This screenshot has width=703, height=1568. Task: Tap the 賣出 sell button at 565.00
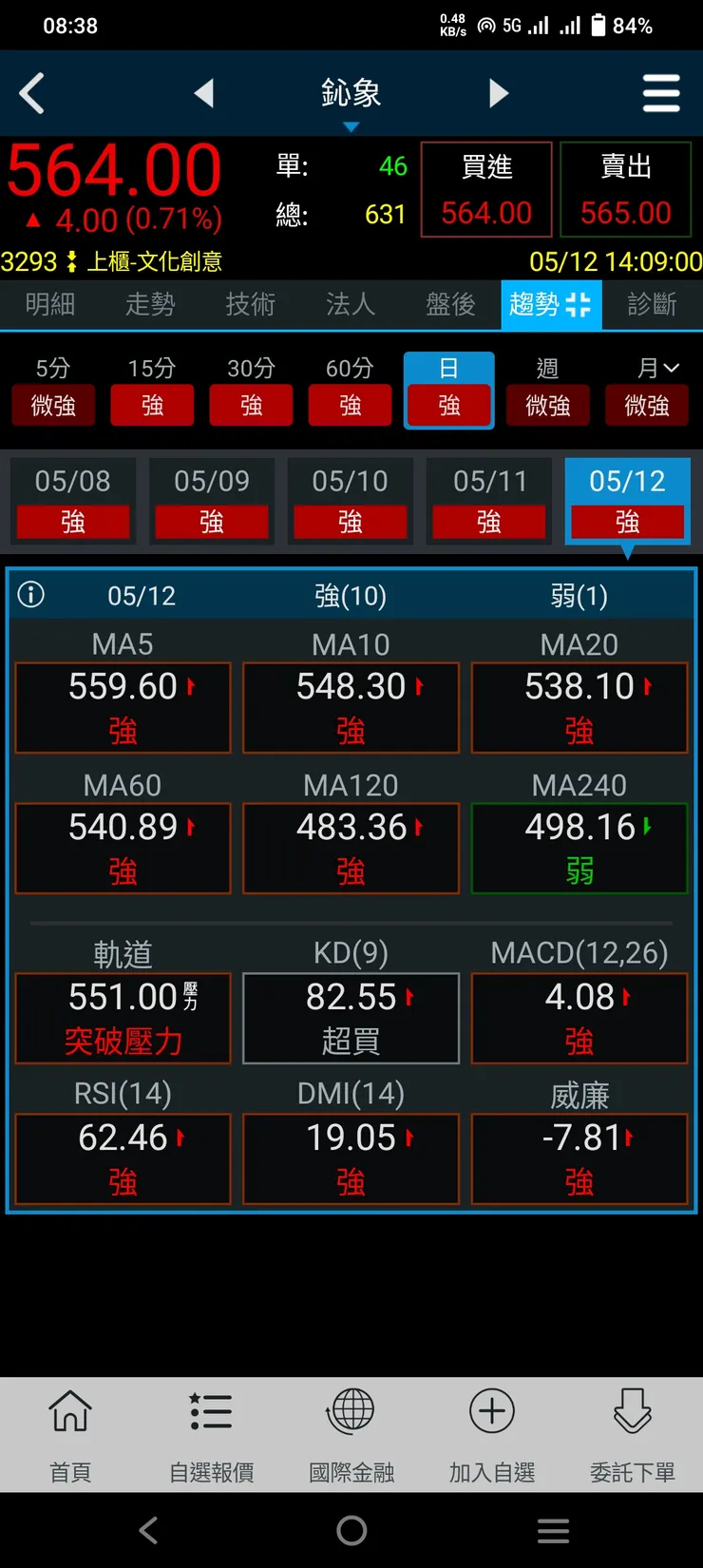tap(626, 189)
